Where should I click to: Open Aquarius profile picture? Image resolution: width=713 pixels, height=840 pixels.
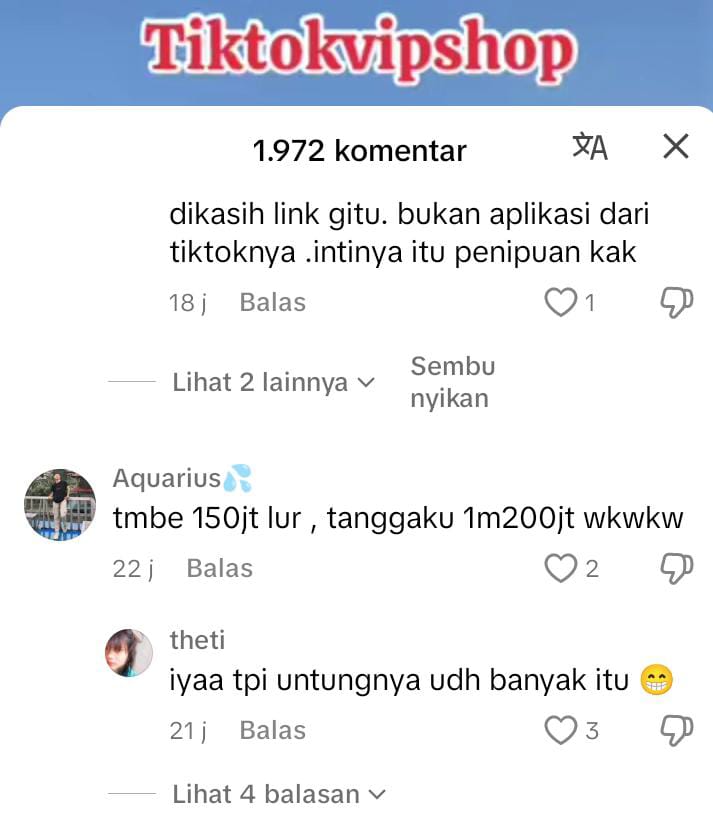(x=59, y=504)
